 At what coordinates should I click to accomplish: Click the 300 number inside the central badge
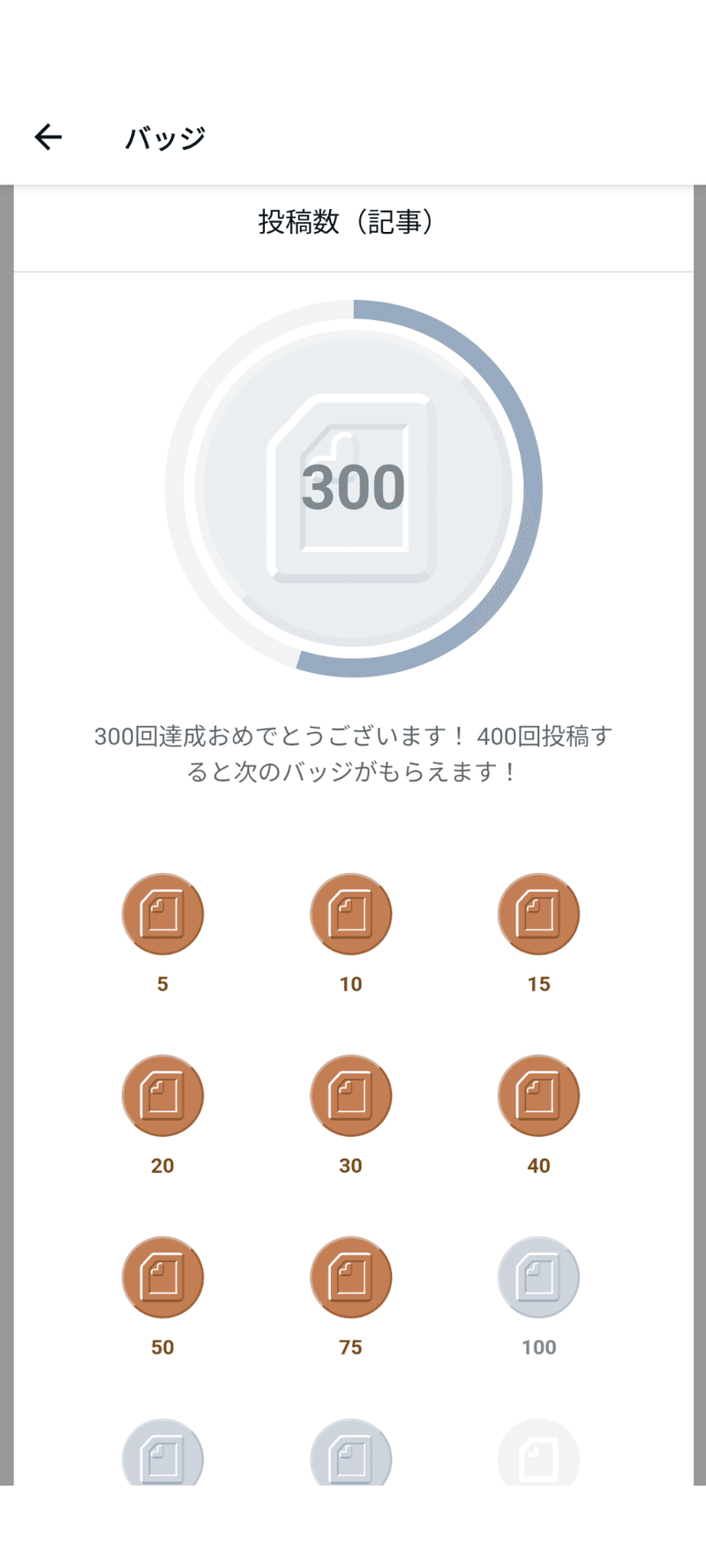tap(353, 483)
